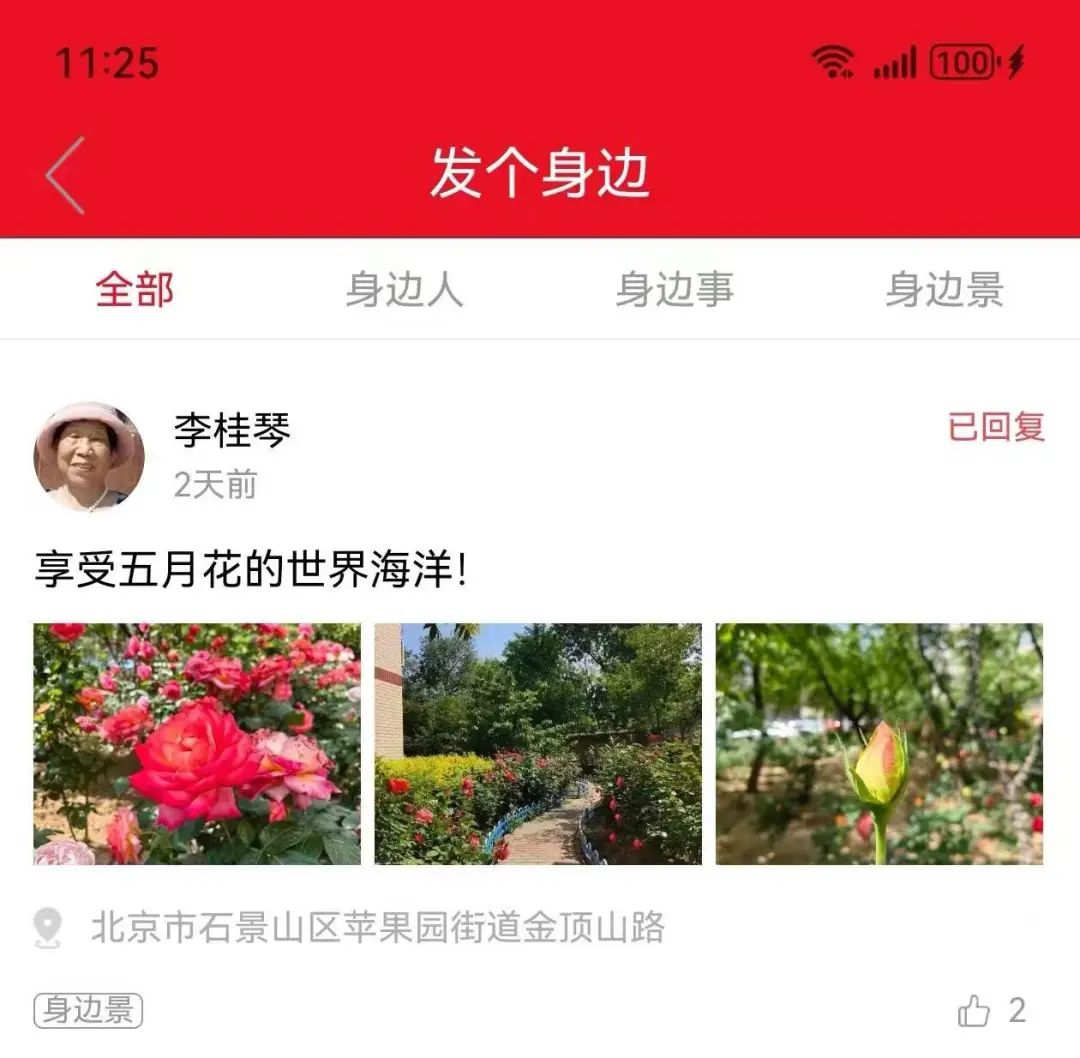1080x1058 pixels.
Task: Open the 已回复 status on the post
Action: click(x=996, y=428)
